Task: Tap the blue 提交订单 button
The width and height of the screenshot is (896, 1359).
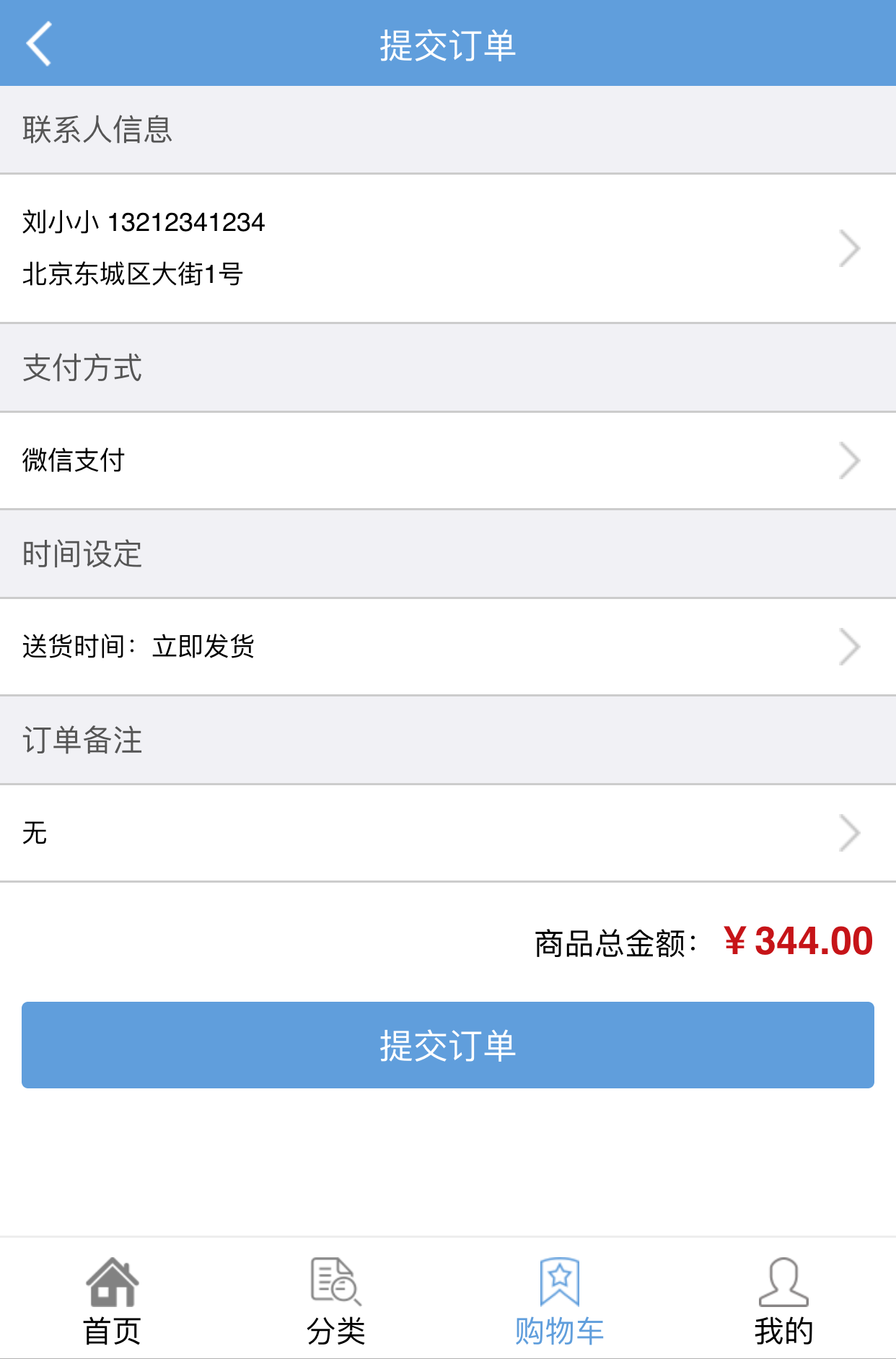Action: point(447,1045)
